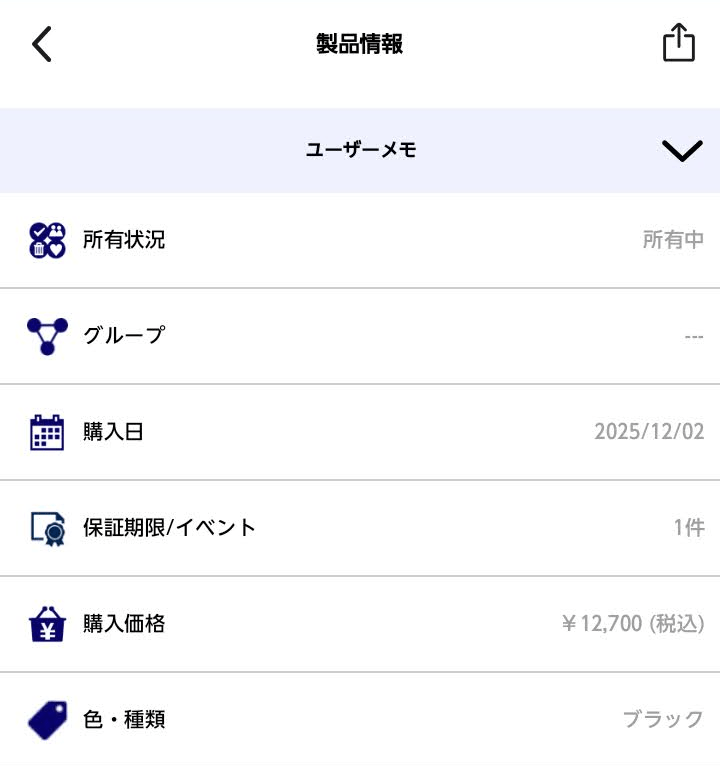
Task: Select the グループ row
Action: pyautogui.click(x=360, y=336)
